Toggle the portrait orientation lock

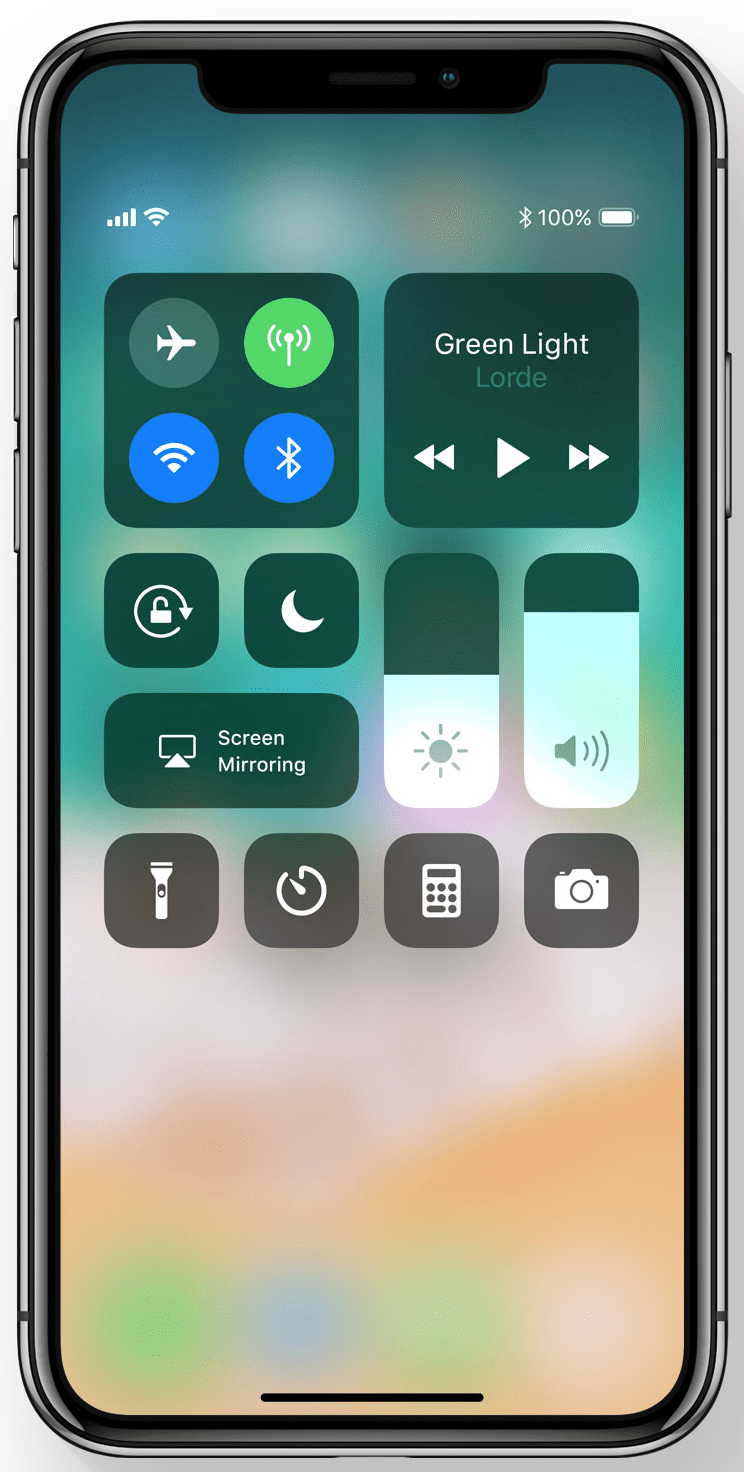coord(162,610)
